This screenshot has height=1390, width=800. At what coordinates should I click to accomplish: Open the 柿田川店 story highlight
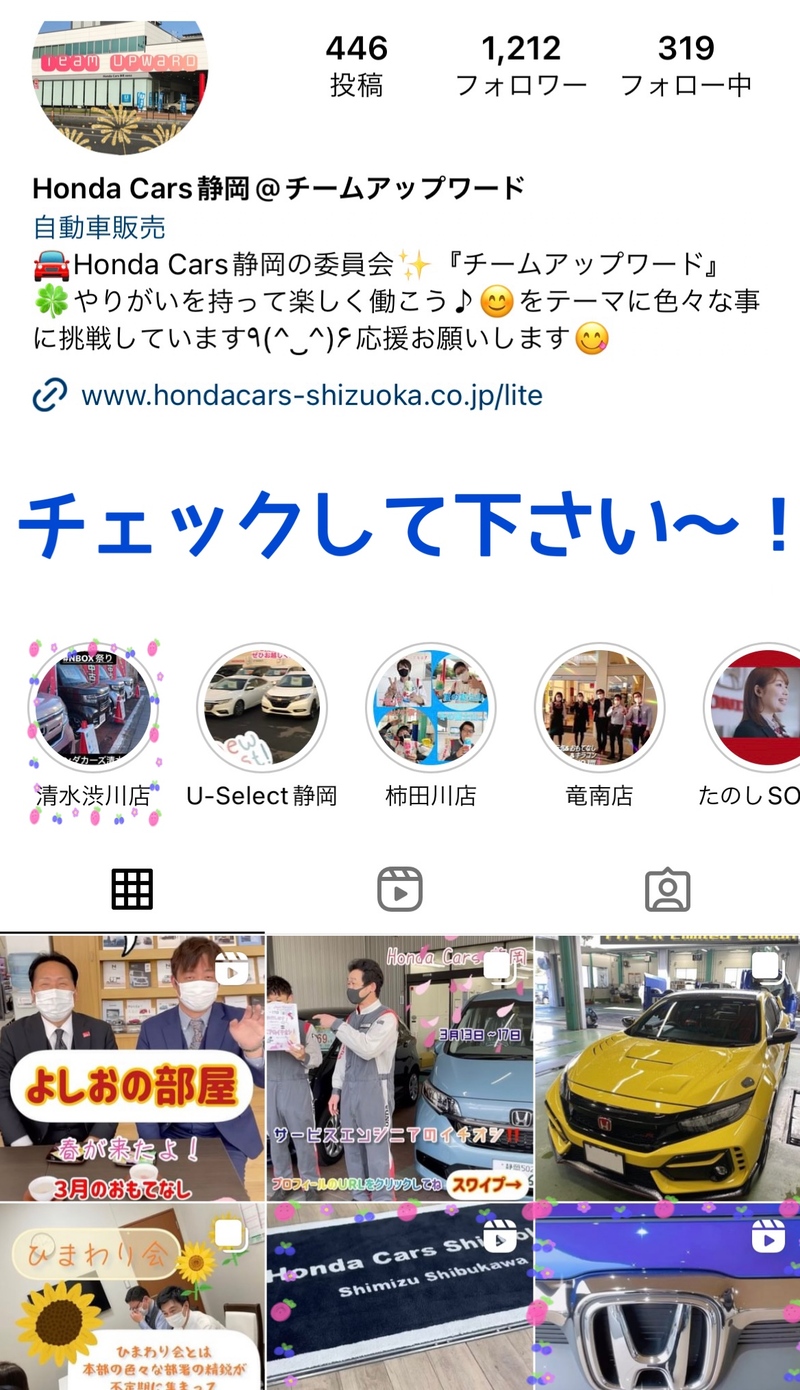tap(430, 708)
